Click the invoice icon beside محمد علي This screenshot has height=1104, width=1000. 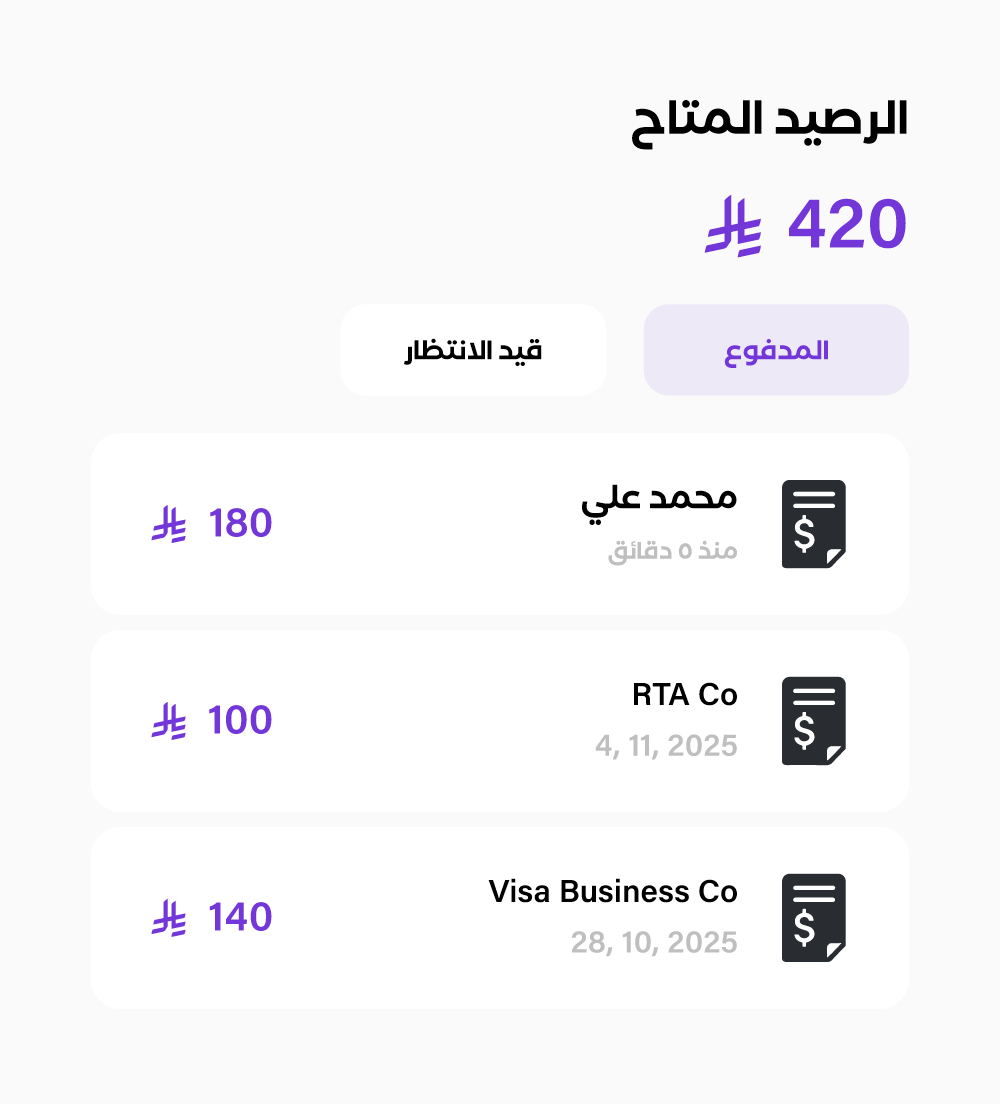[813, 524]
